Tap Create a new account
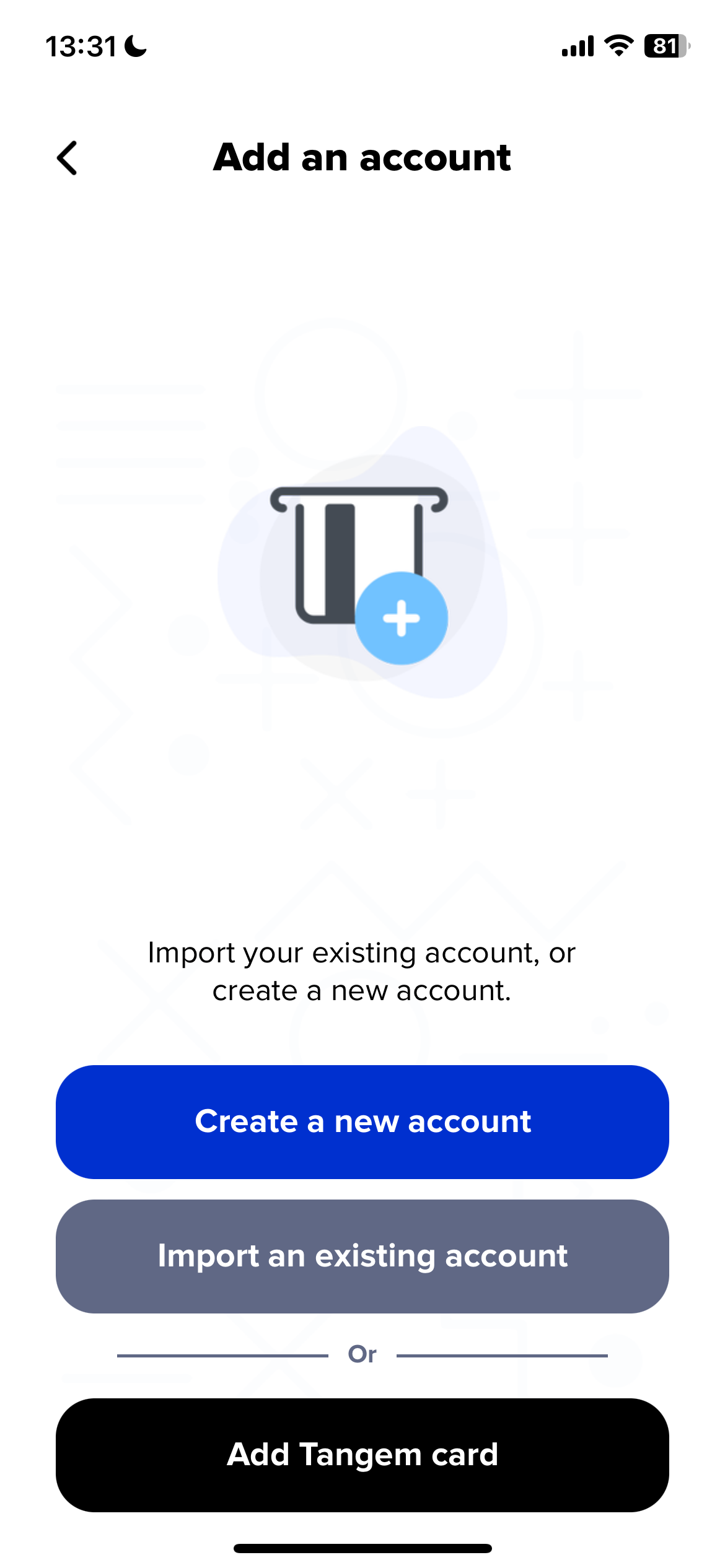This screenshot has width=725, height=1568. point(362,1122)
